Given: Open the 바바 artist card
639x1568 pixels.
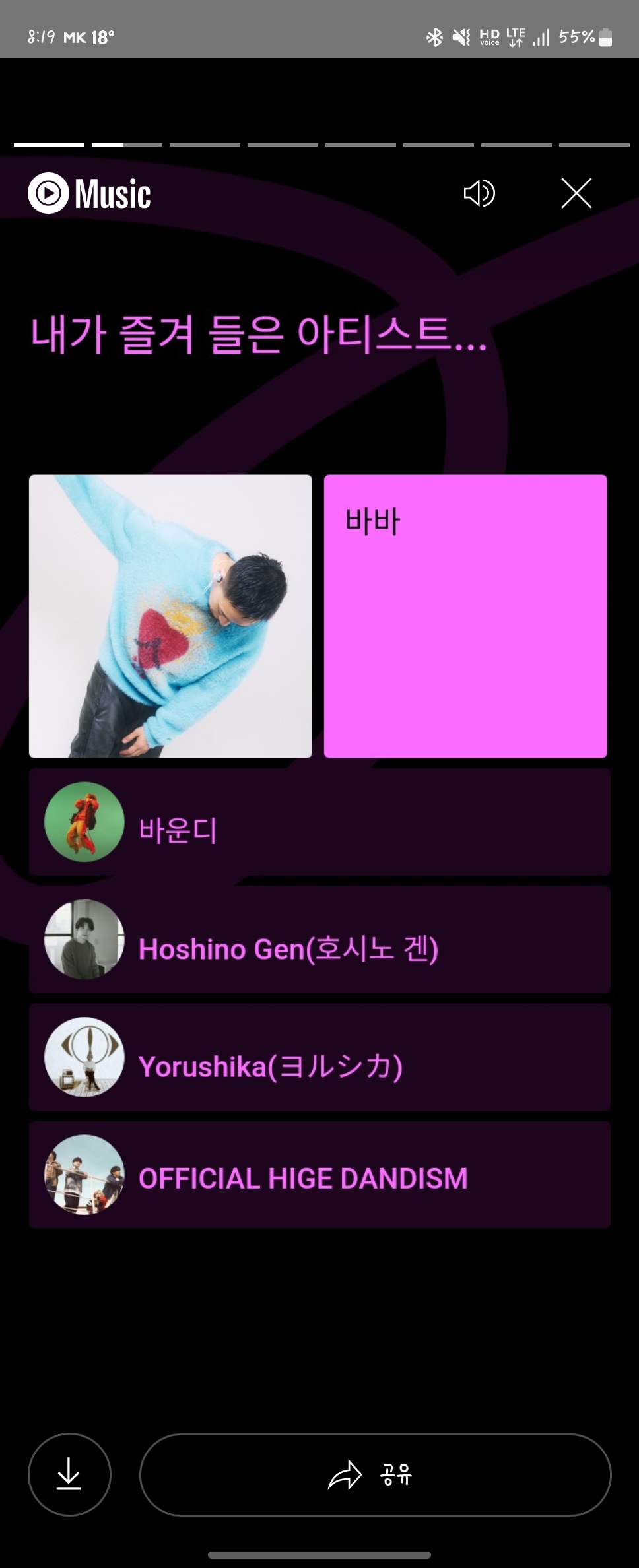Looking at the screenshot, I should click(465, 616).
